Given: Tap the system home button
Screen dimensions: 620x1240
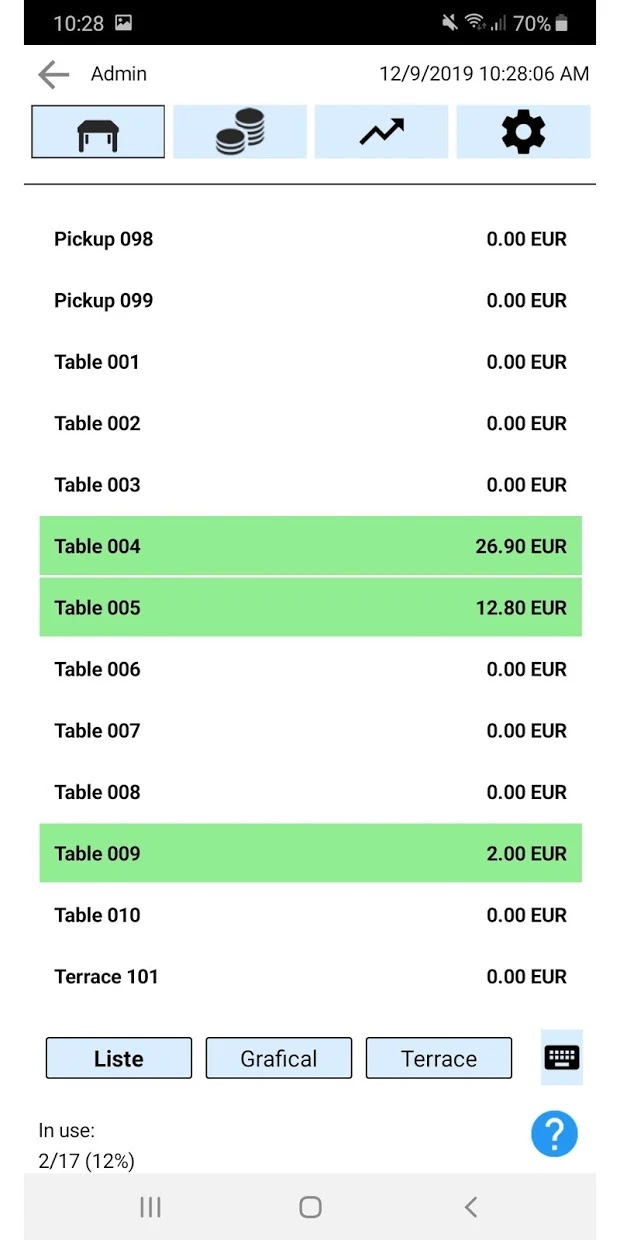Looking at the screenshot, I should [x=310, y=1207].
